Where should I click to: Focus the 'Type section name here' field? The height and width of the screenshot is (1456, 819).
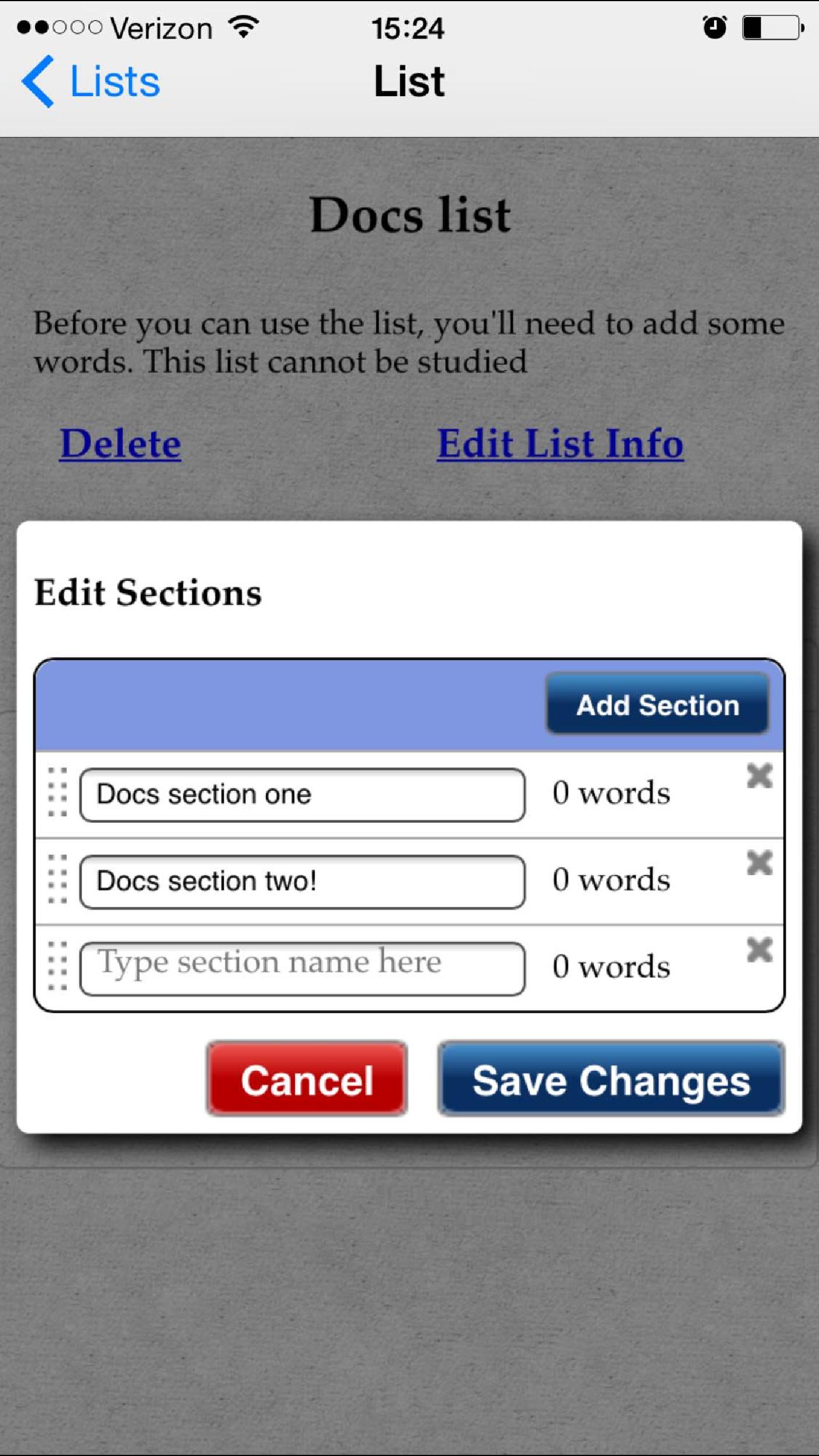coord(302,968)
